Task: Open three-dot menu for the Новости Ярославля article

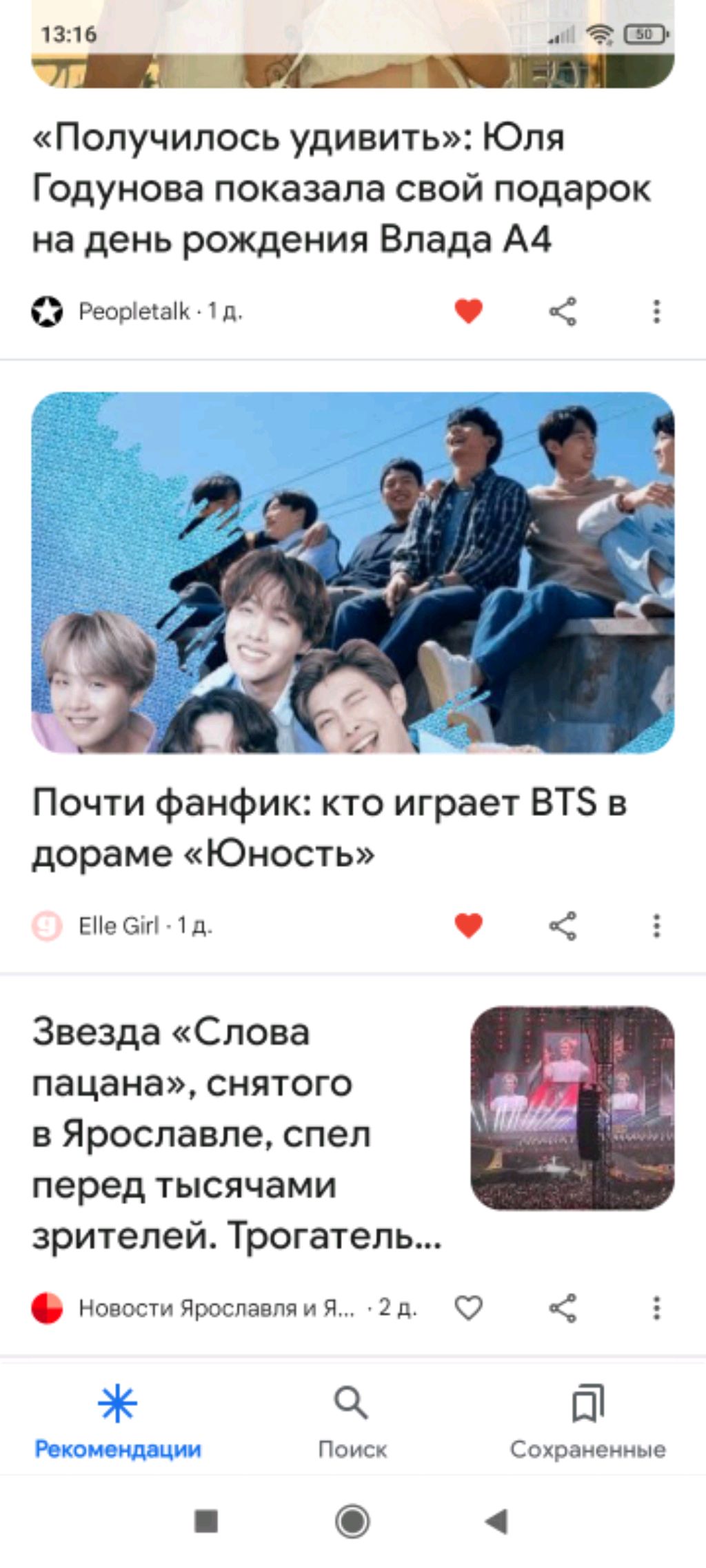Action: [x=656, y=1307]
